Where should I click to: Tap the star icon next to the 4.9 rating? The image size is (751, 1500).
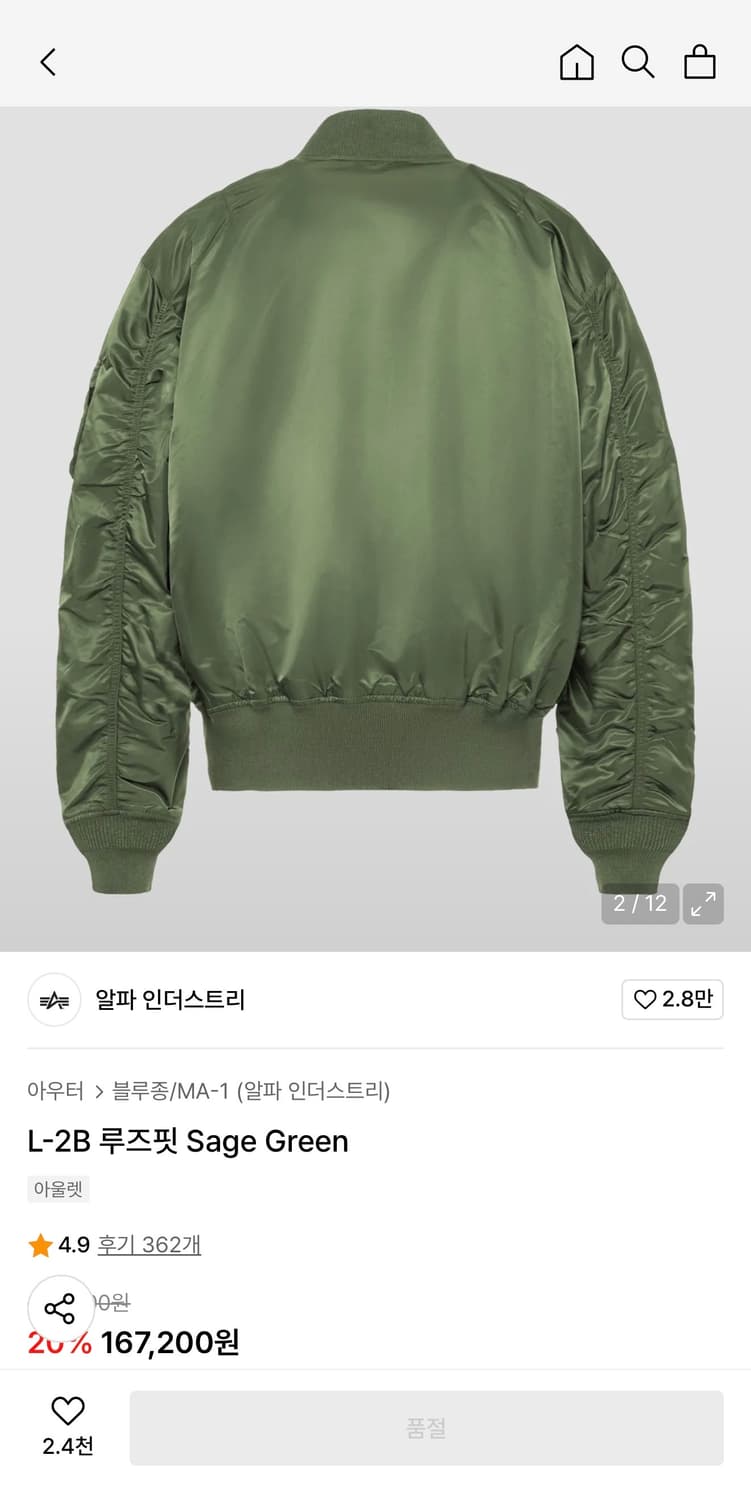41,1244
